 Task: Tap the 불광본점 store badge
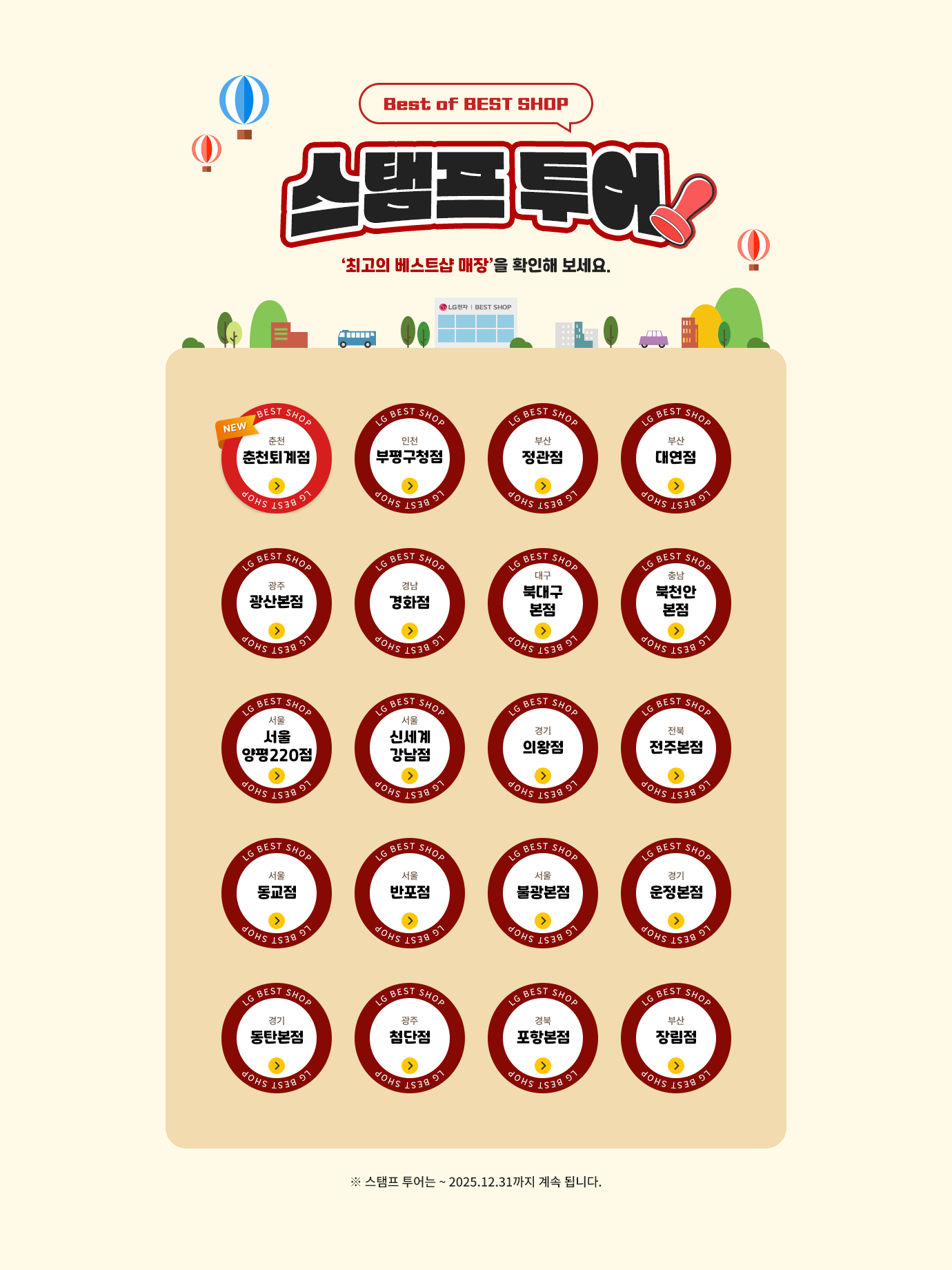click(543, 893)
